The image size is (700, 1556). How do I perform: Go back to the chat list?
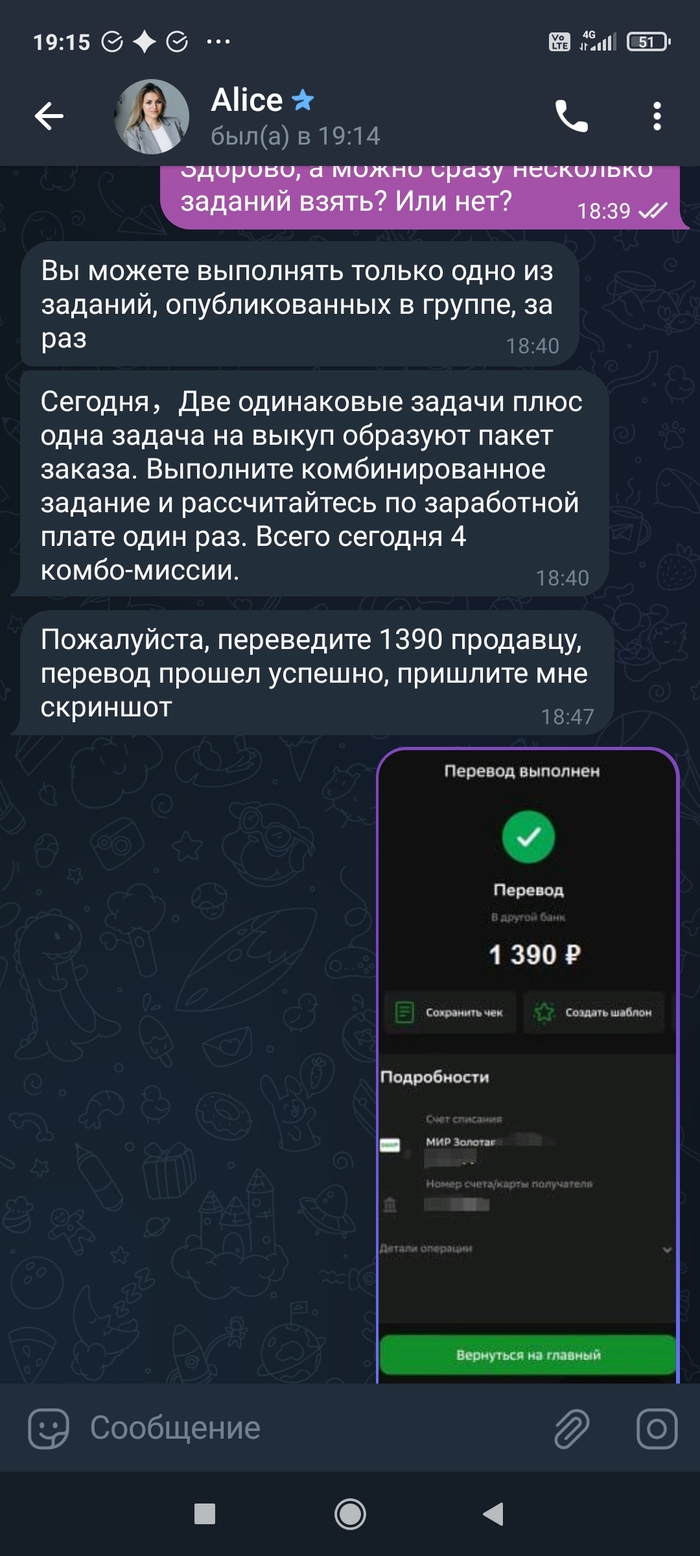pyautogui.click(x=49, y=117)
